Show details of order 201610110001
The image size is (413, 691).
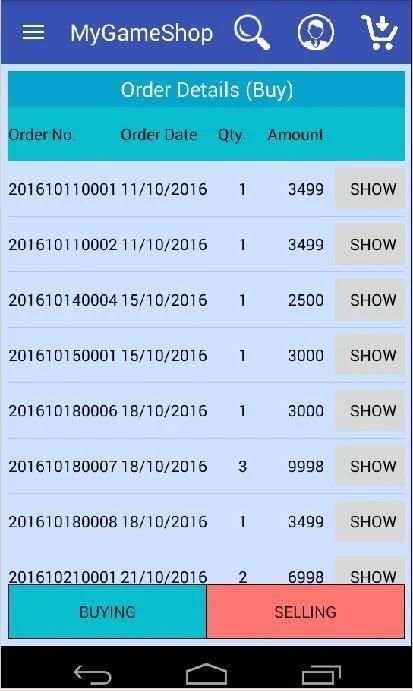coord(370,189)
